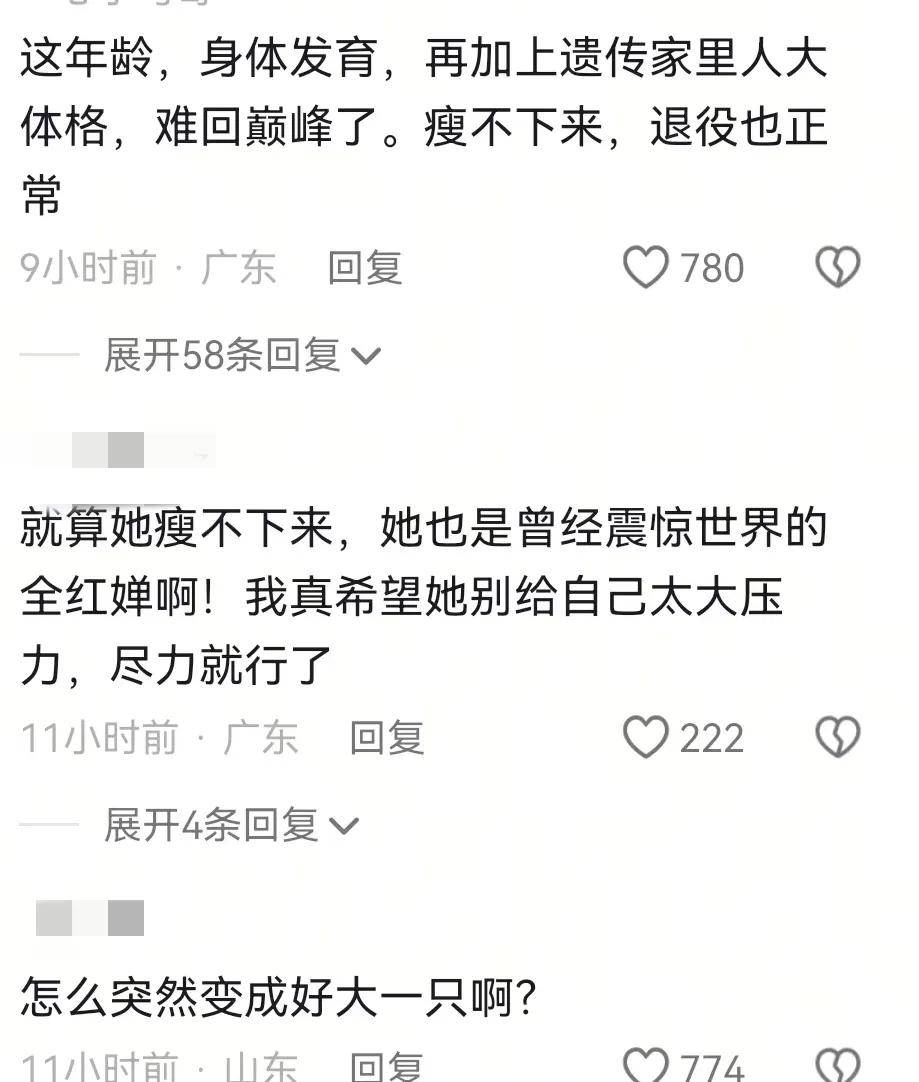Reply to the 9小时前 广东 comment
Image resolution: width=919 pixels, height=1082 pixels.
click(x=365, y=268)
